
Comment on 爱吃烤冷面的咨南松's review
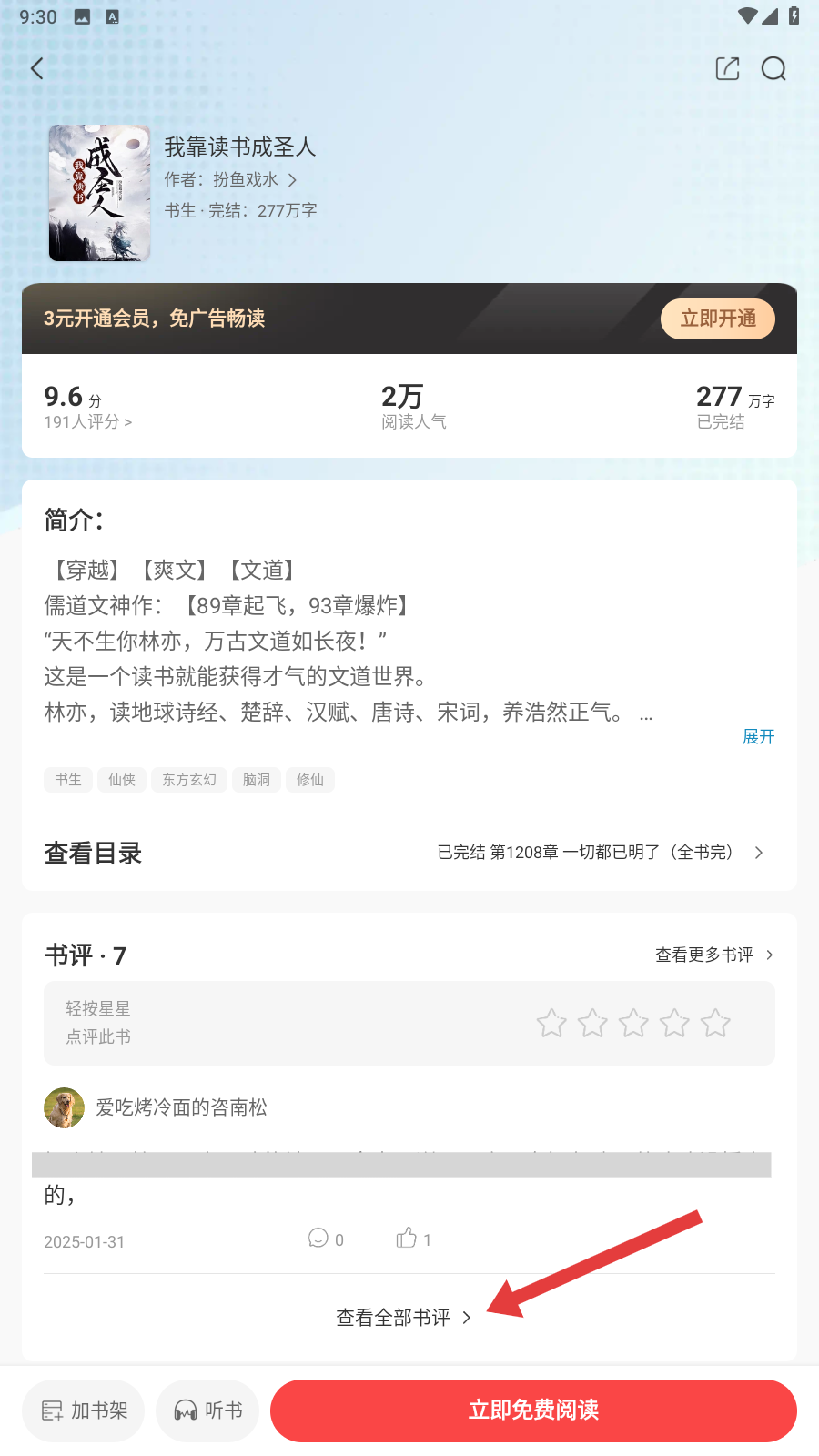pyautogui.click(x=318, y=1239)
